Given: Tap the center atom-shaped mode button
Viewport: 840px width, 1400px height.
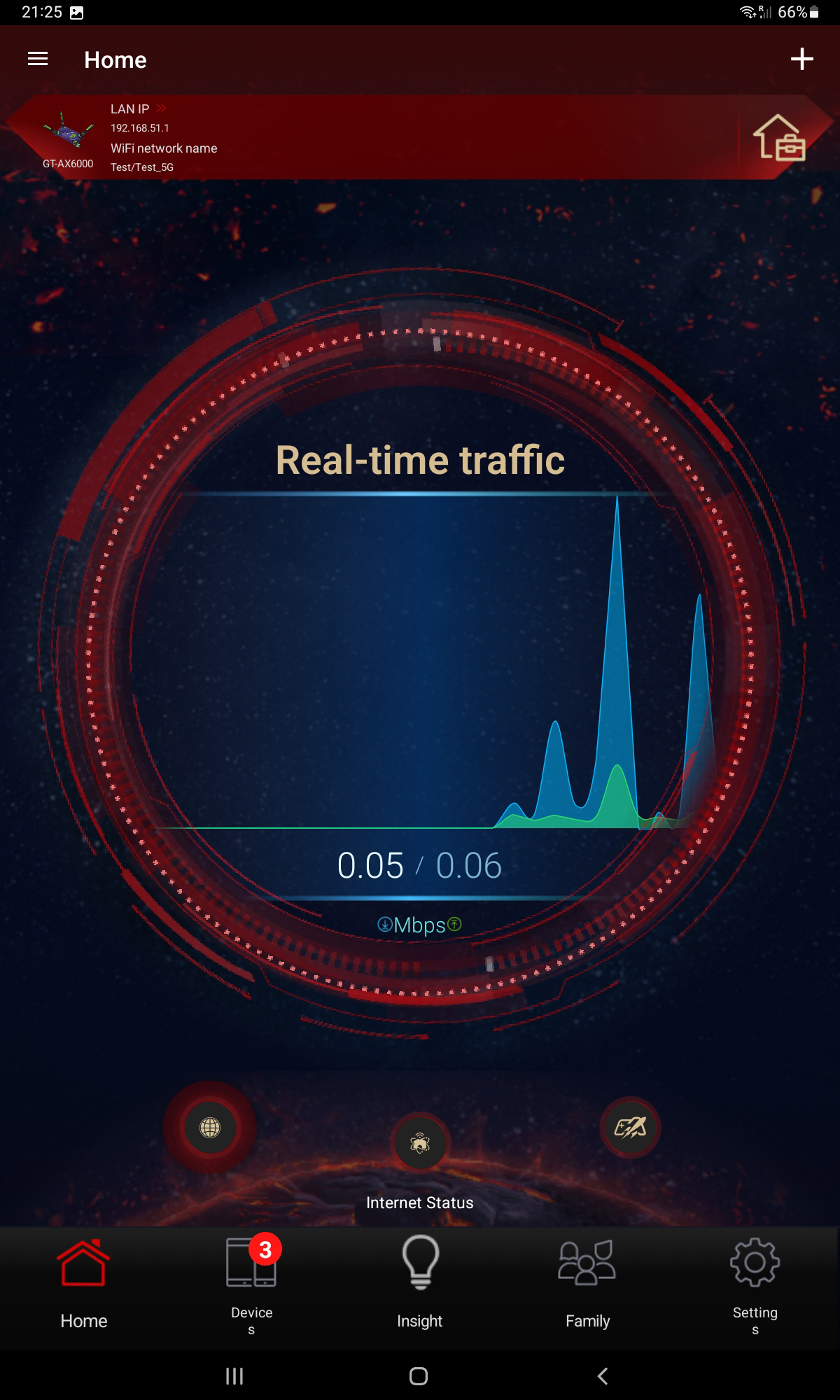Looking at the screenshot, I should (420, 1143).
